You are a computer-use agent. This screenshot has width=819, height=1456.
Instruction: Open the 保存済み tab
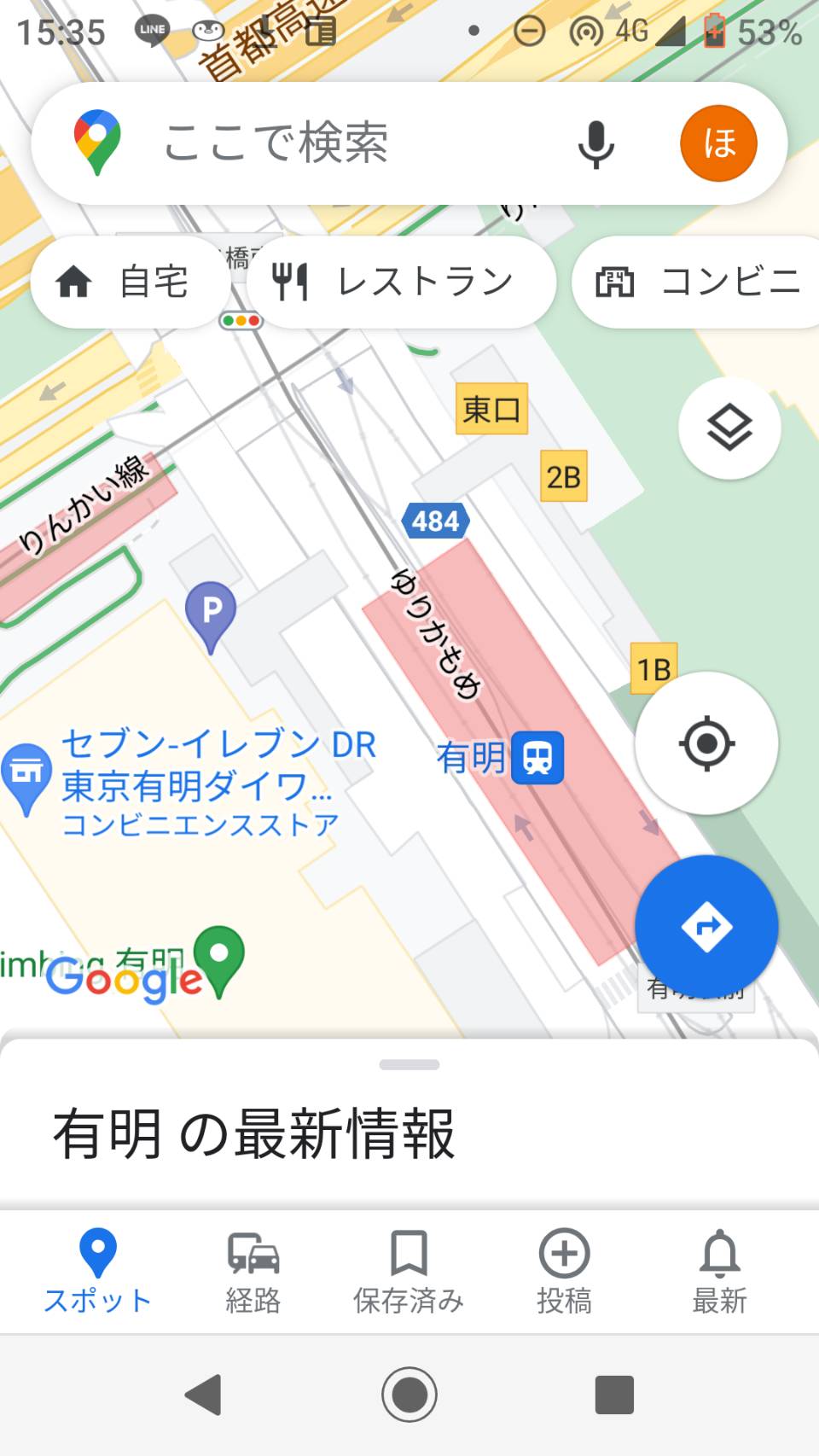coord(409,1272)
